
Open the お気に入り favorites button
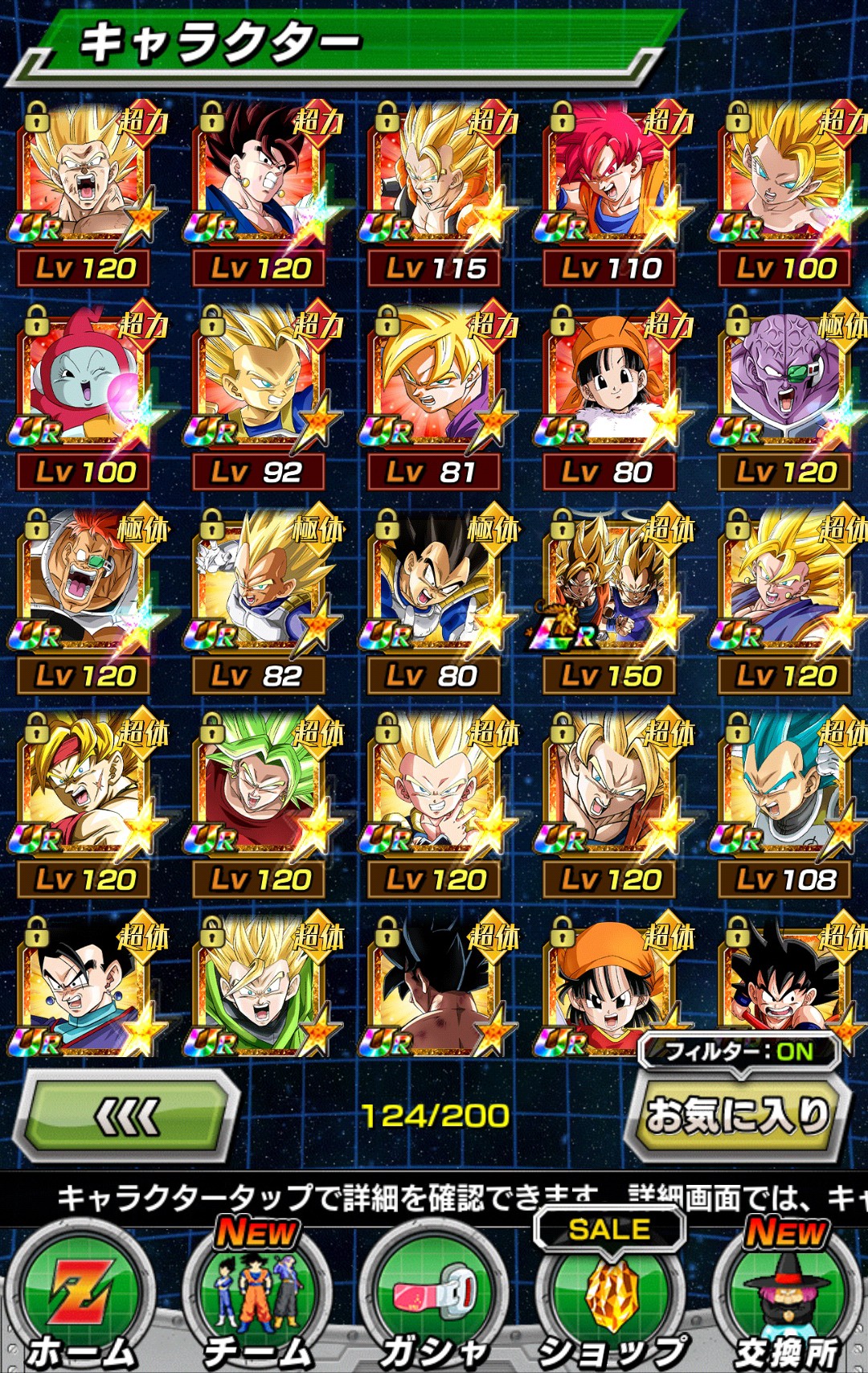(738, 1116)
